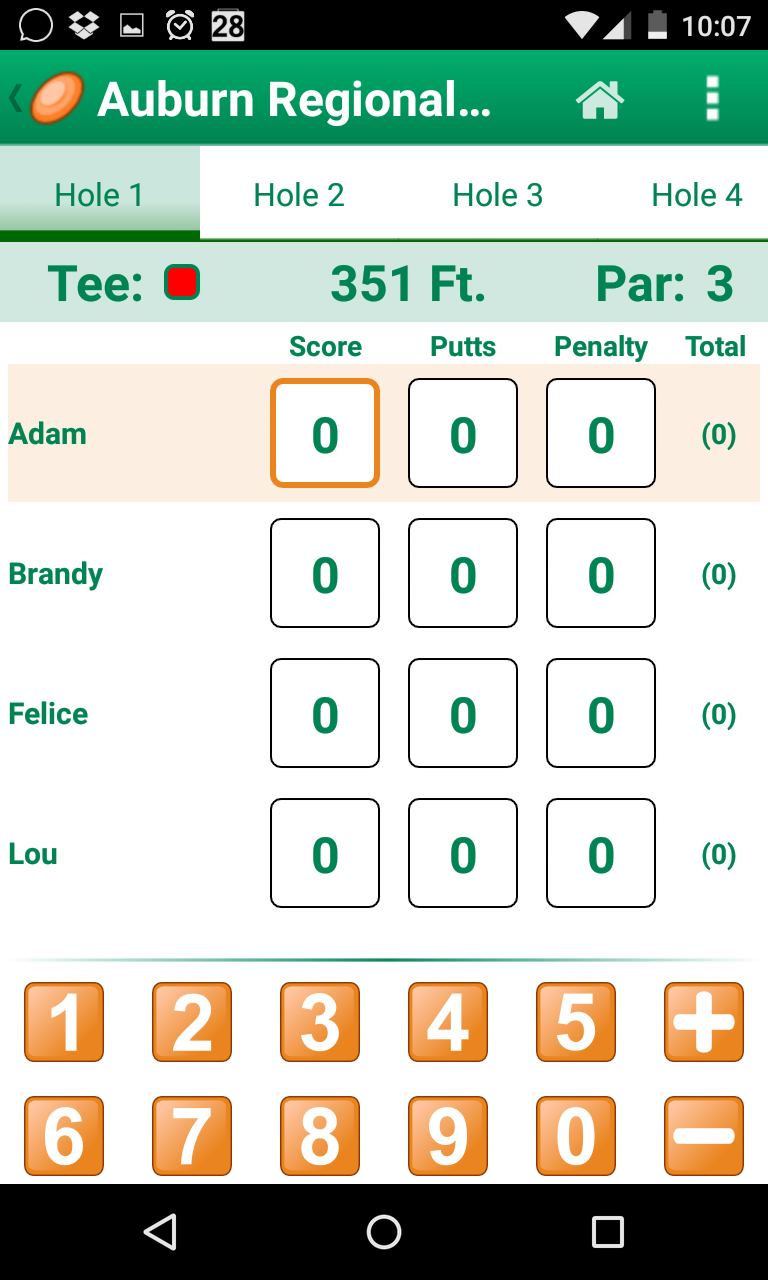Select Felice's Putts box
The image size is (768, 1280).
tap(463, 713)
